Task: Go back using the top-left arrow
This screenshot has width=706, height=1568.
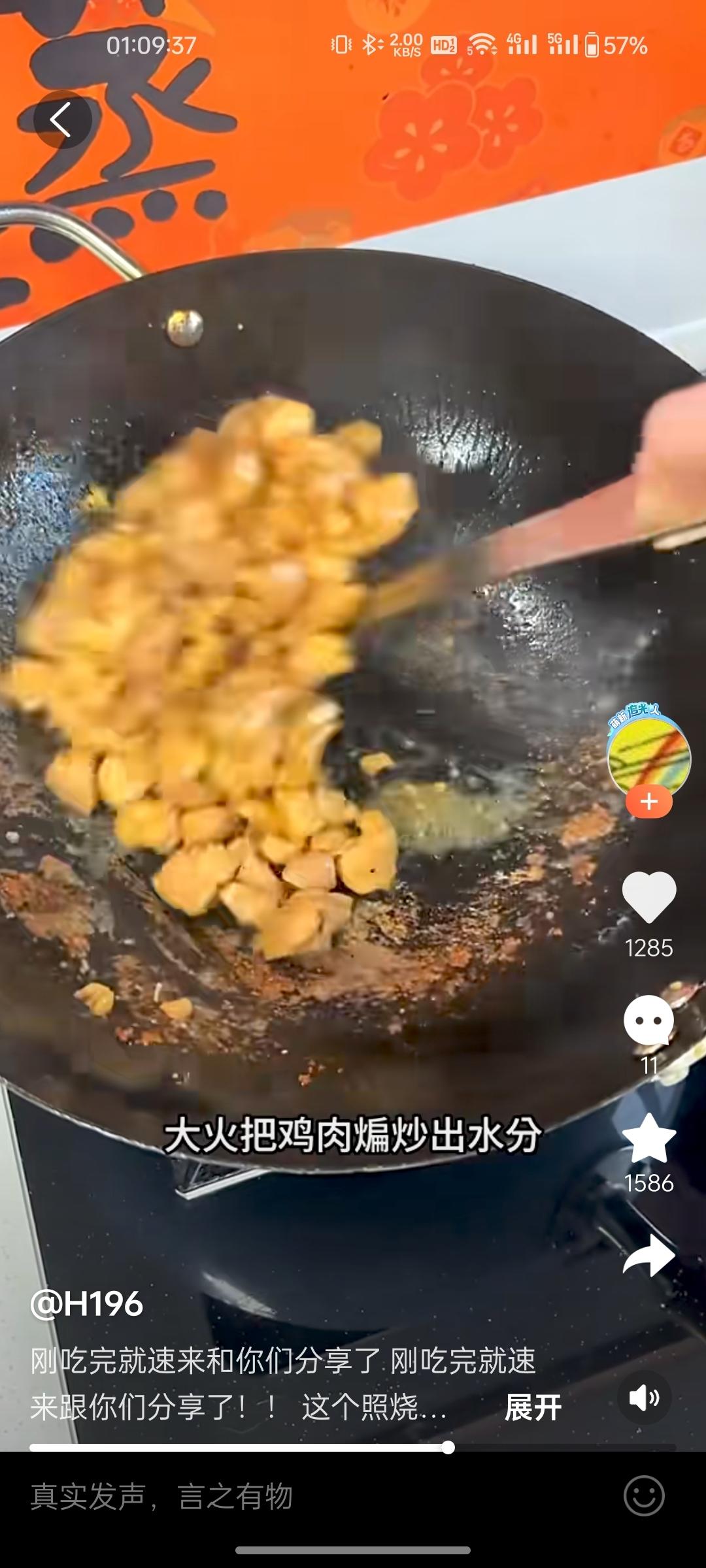Action: pyautogui.click(x=61, y=120)
